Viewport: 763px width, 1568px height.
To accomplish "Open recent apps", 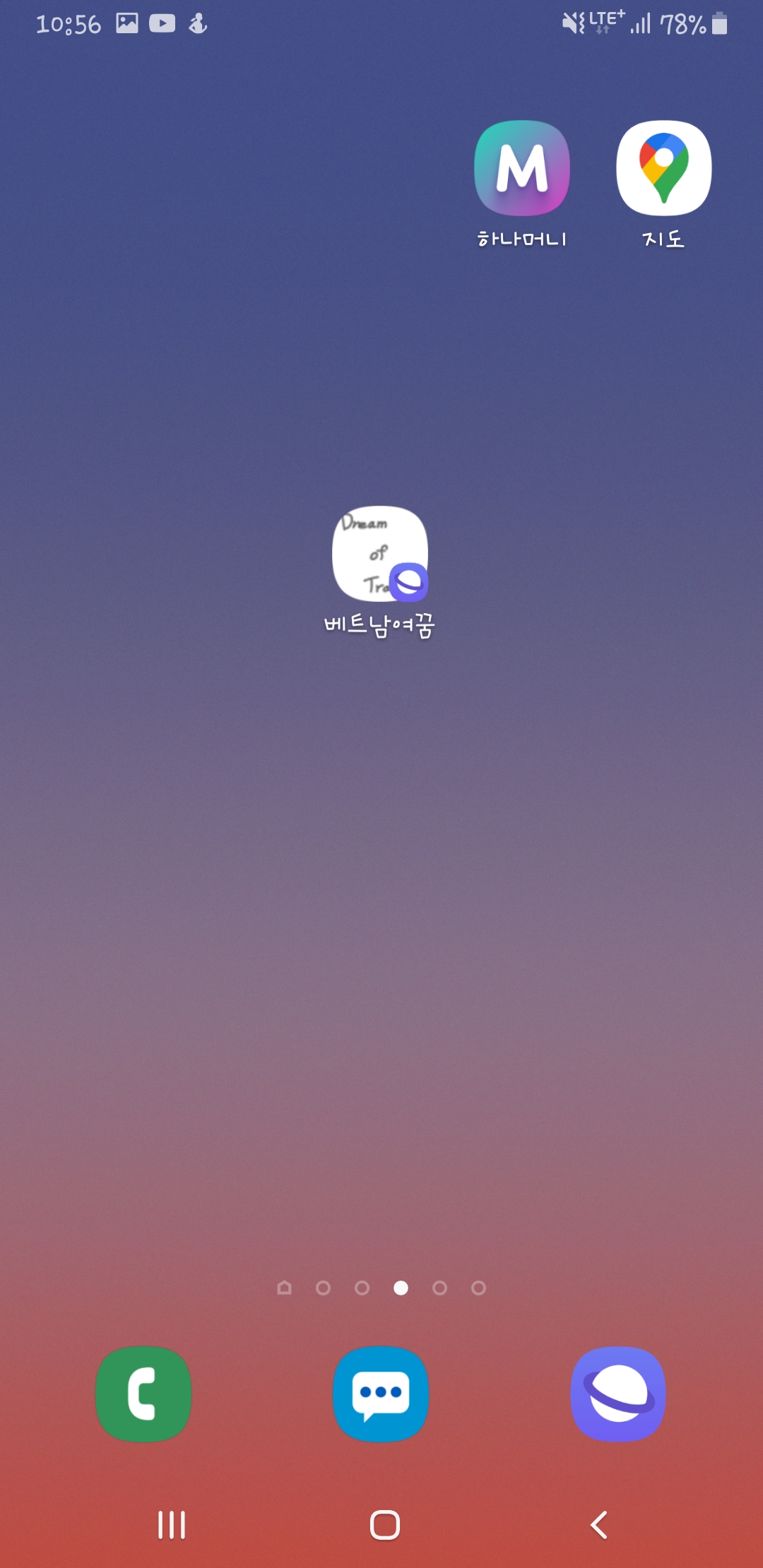I will point(172,1524).
